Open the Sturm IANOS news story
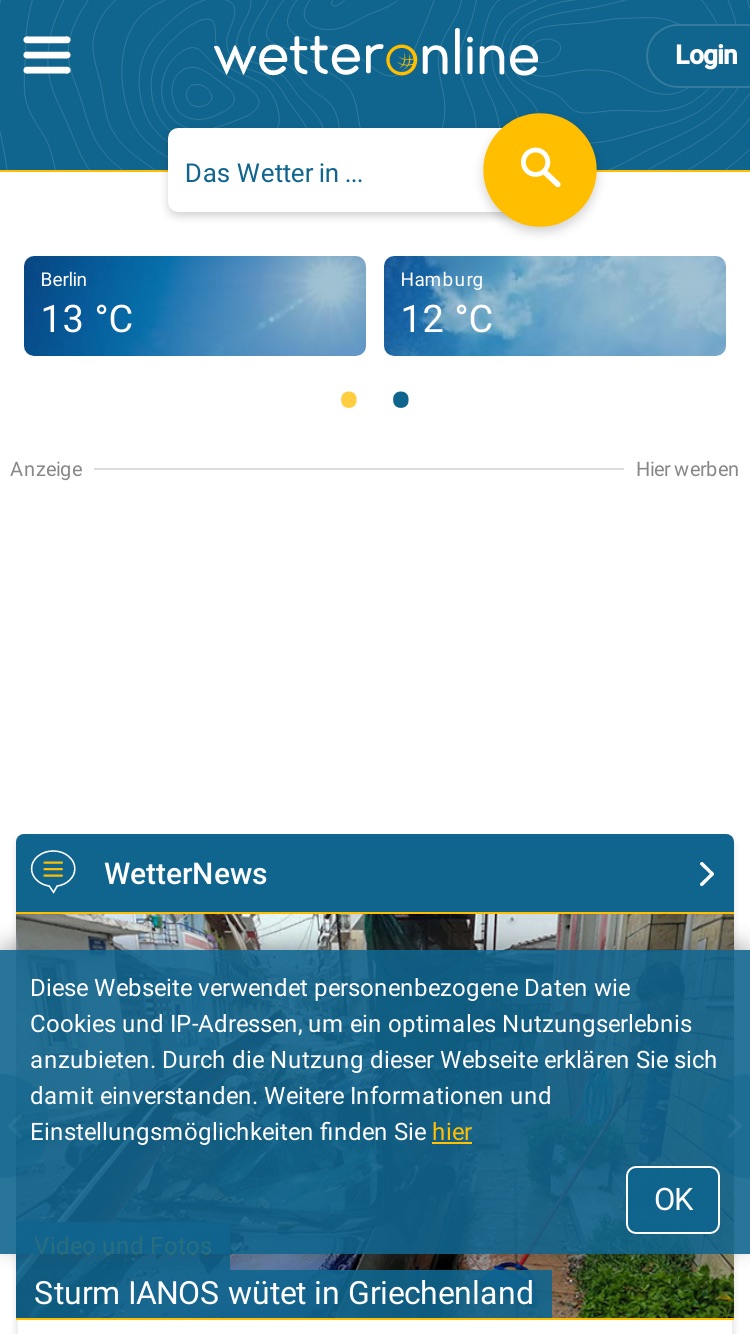The height and width of the screenshot is (1334, 750). click(284, 1293)
